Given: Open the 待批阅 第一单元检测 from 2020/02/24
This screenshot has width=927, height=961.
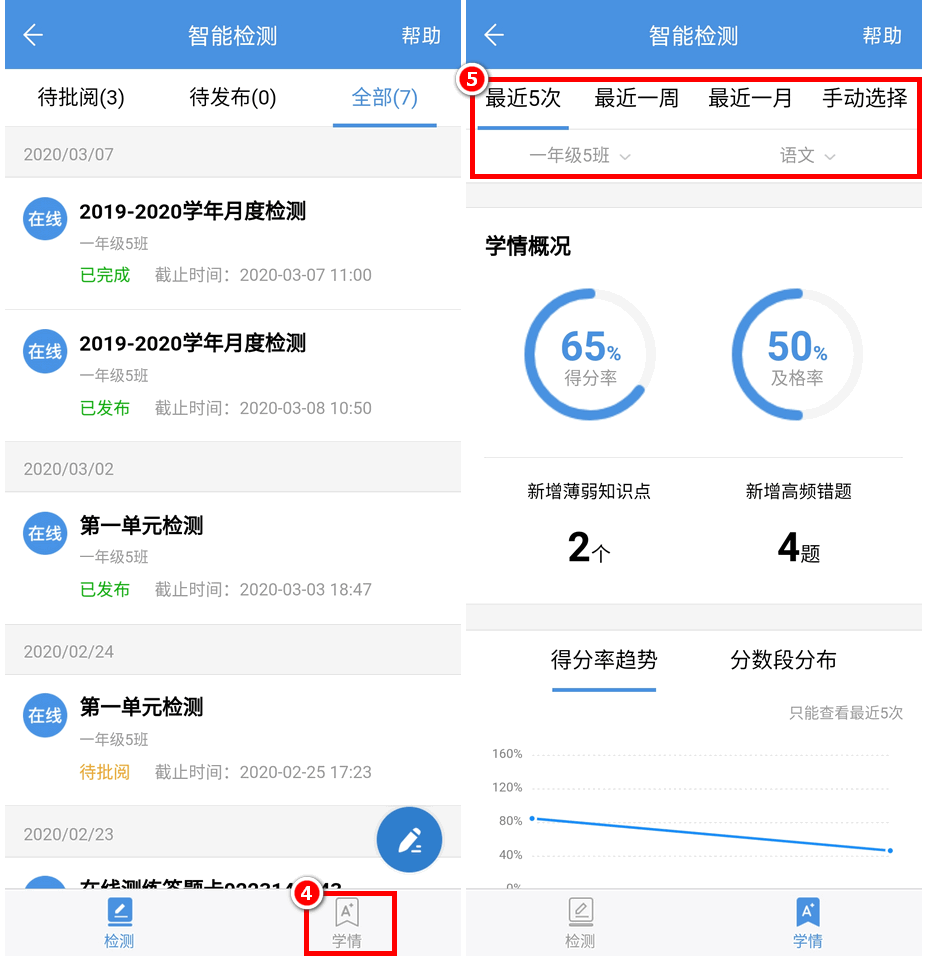Looking at the screenshot, I should (x=232, y=738).
